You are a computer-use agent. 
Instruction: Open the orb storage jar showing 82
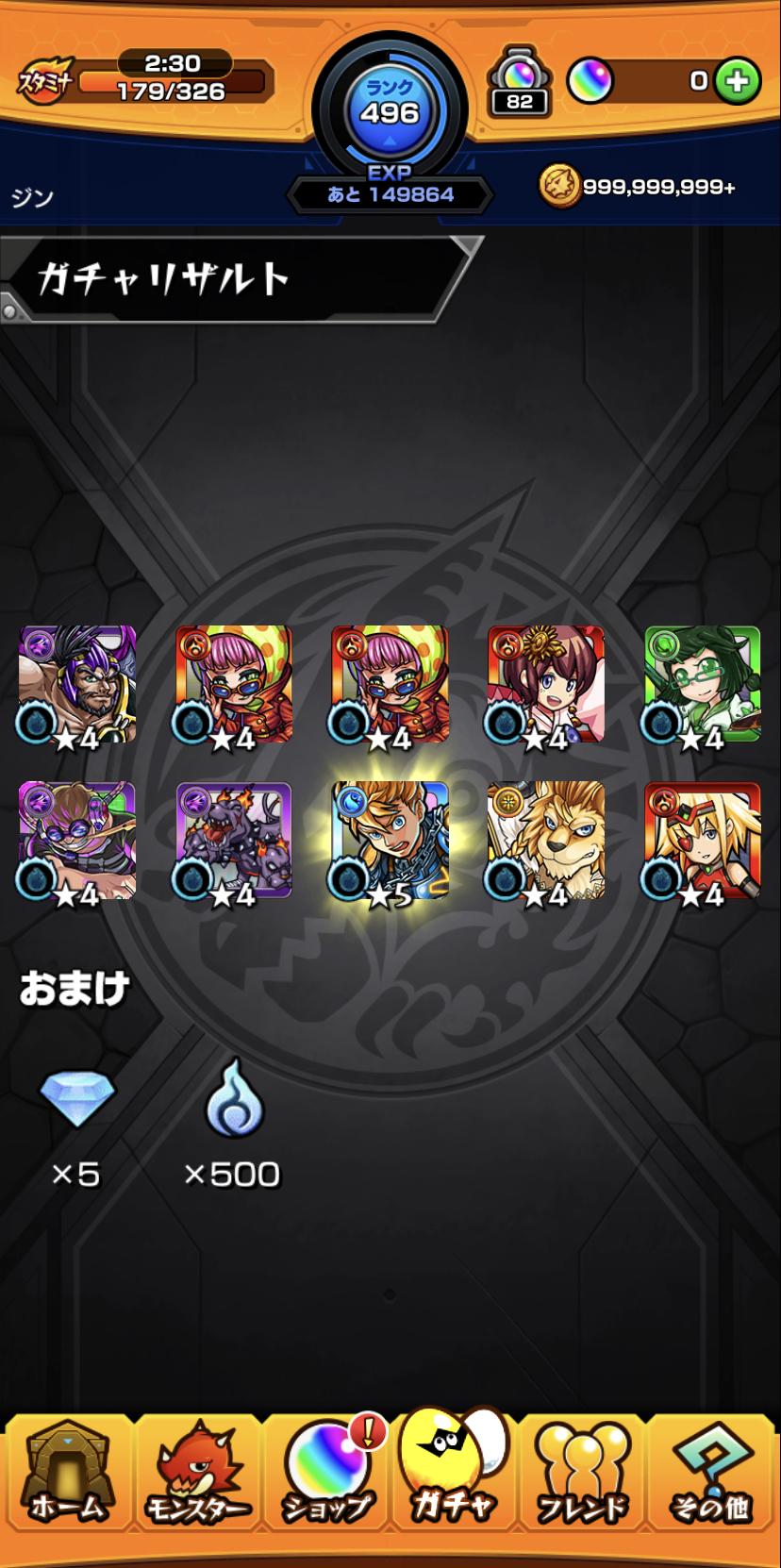[x=519, y=81]
